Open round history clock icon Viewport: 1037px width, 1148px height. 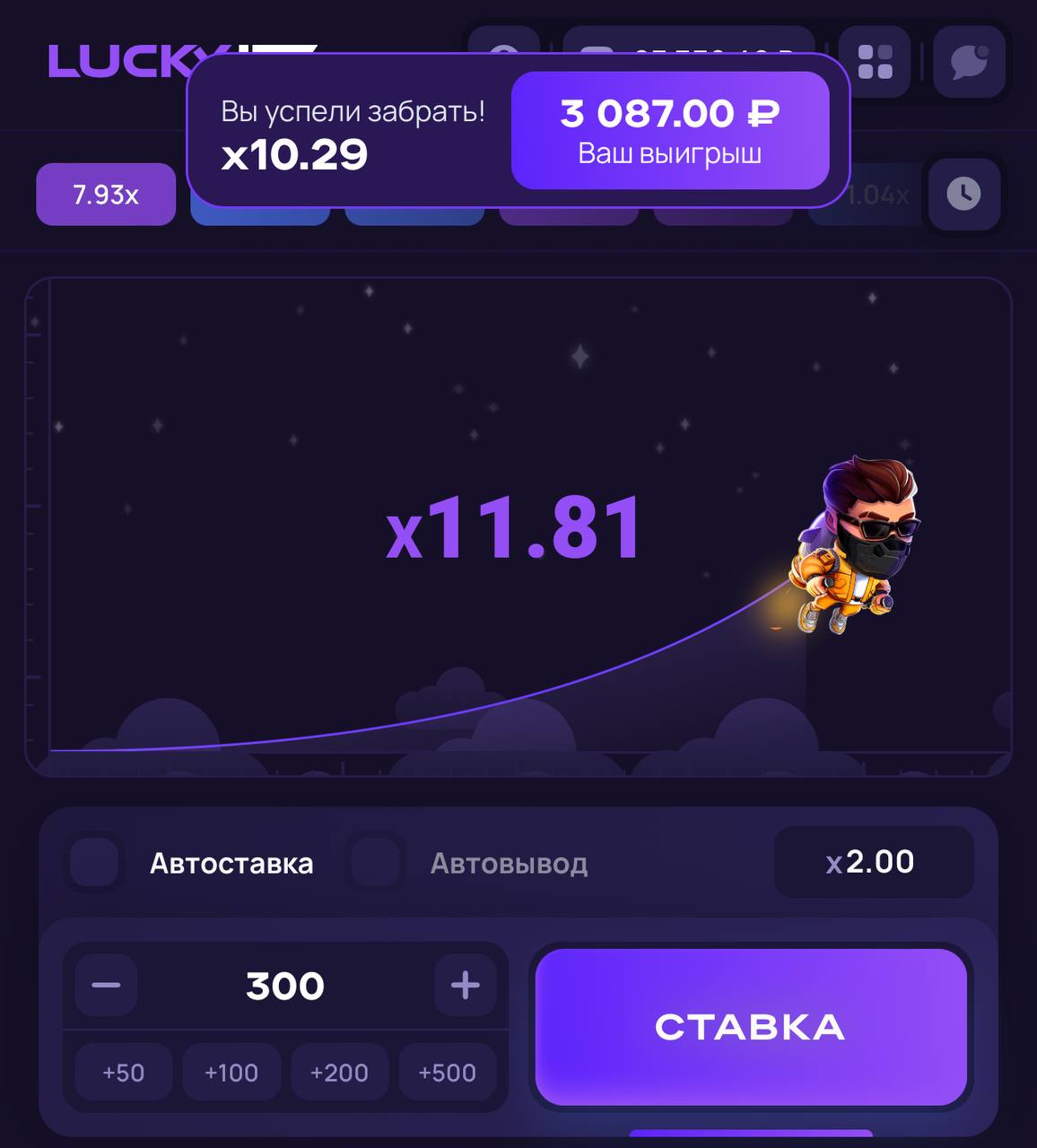[963, 194]
